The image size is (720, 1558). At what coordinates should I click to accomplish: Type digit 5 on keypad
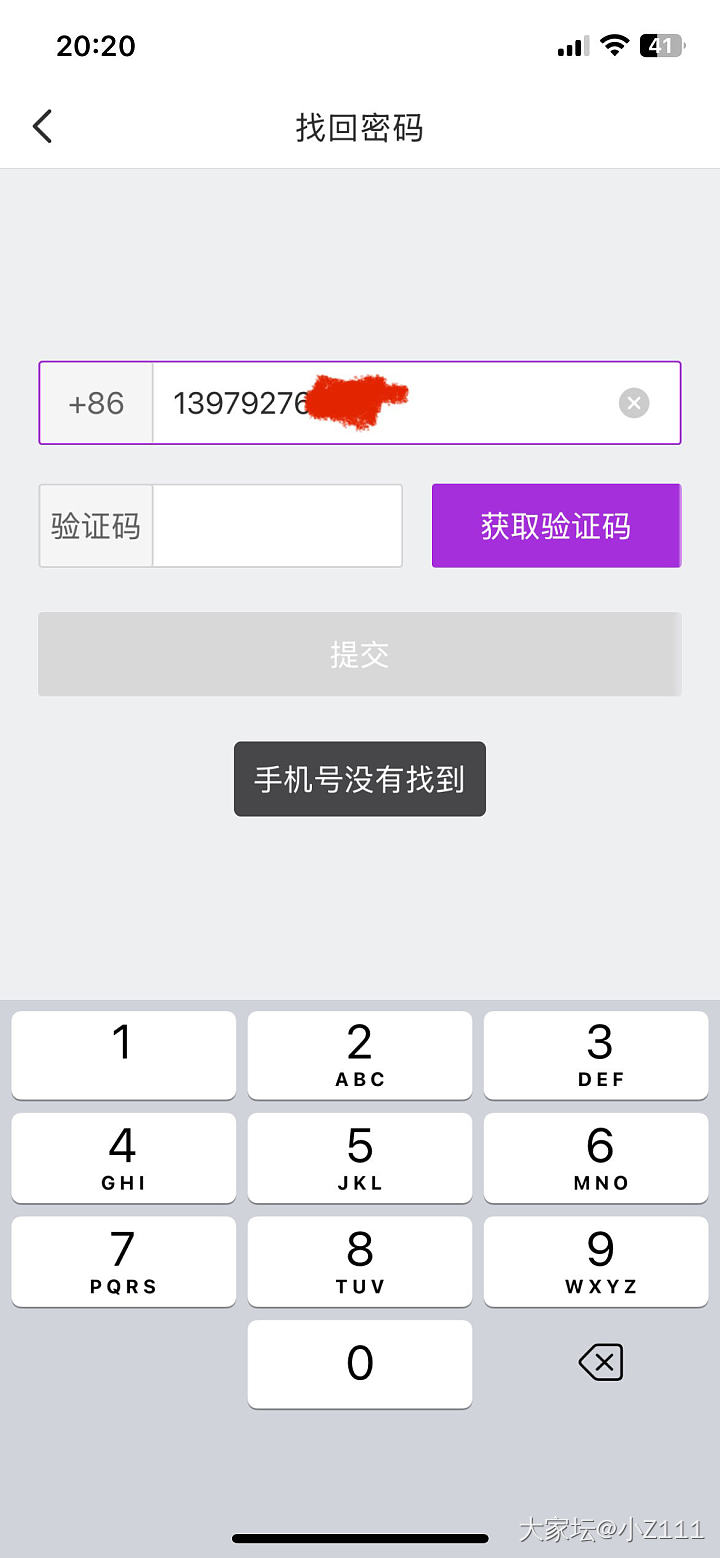point(360,1157)
